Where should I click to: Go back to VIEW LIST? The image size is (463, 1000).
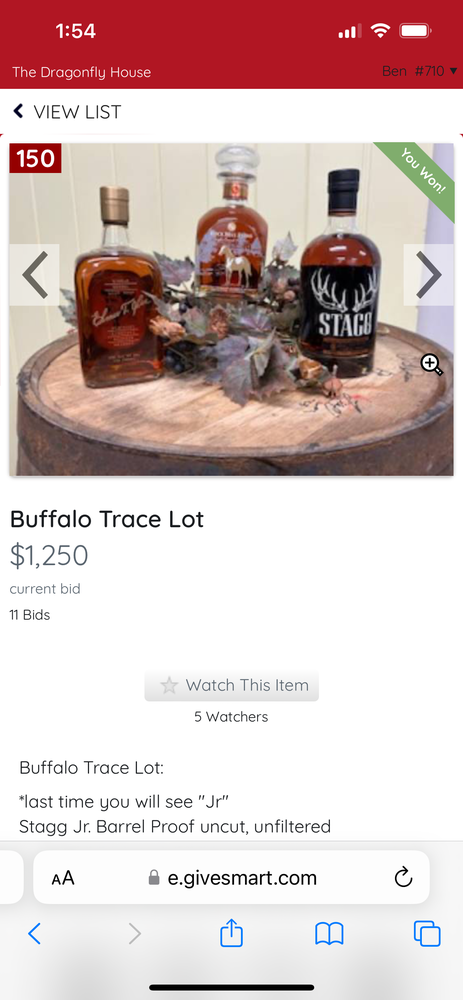pyautogui.click(x=66, y=112)
